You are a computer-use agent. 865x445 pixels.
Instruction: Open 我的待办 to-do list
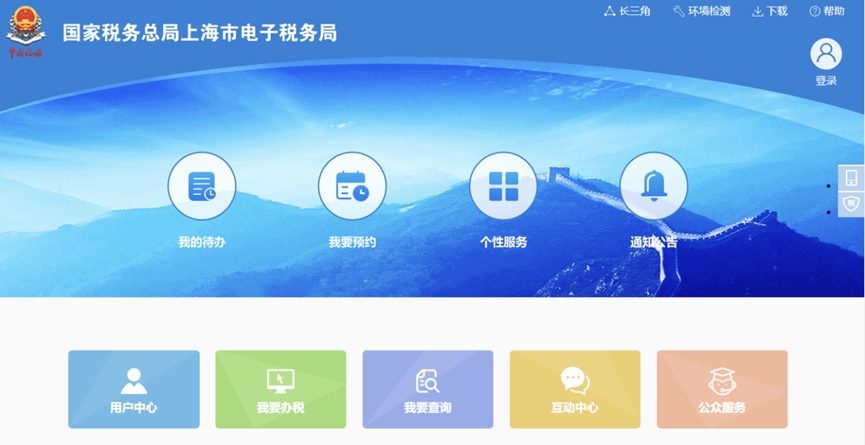point(202,186)
